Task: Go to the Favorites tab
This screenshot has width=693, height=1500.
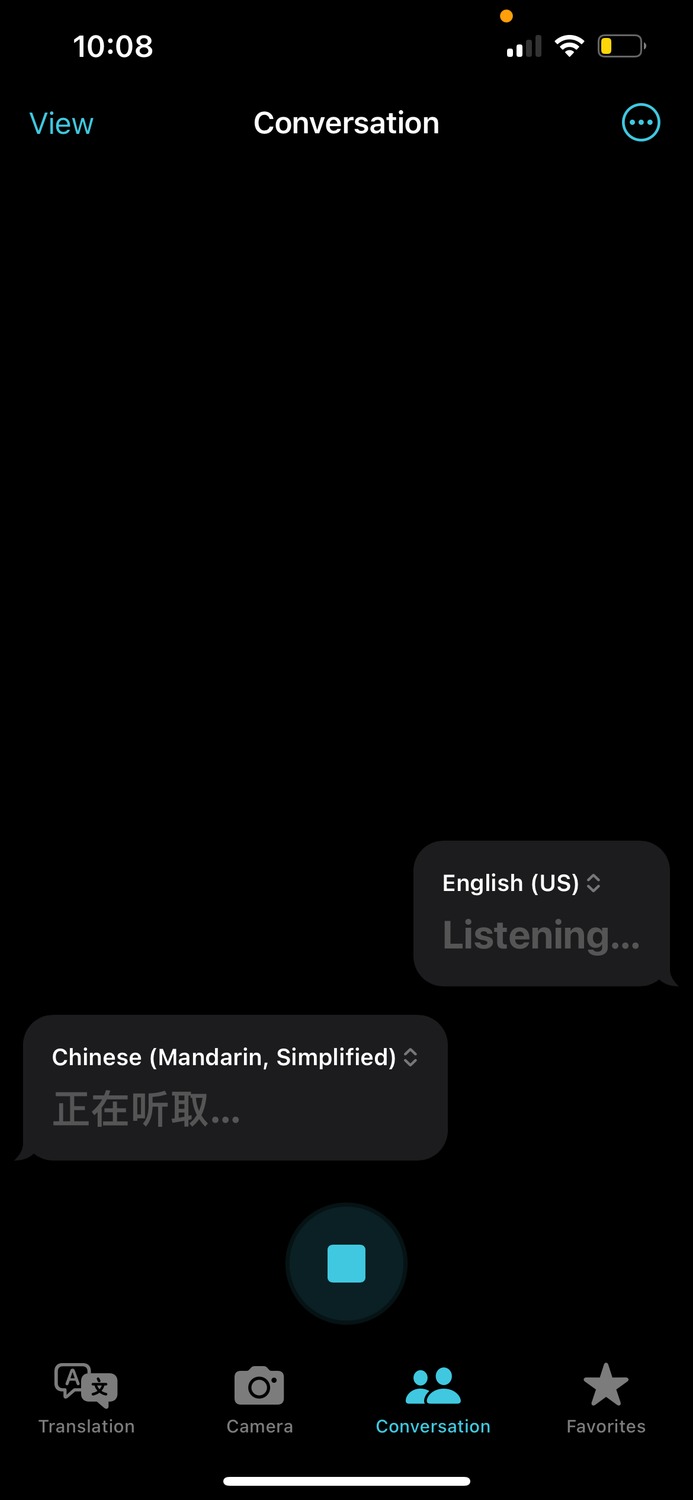Action: click(x=606, y=1399)
